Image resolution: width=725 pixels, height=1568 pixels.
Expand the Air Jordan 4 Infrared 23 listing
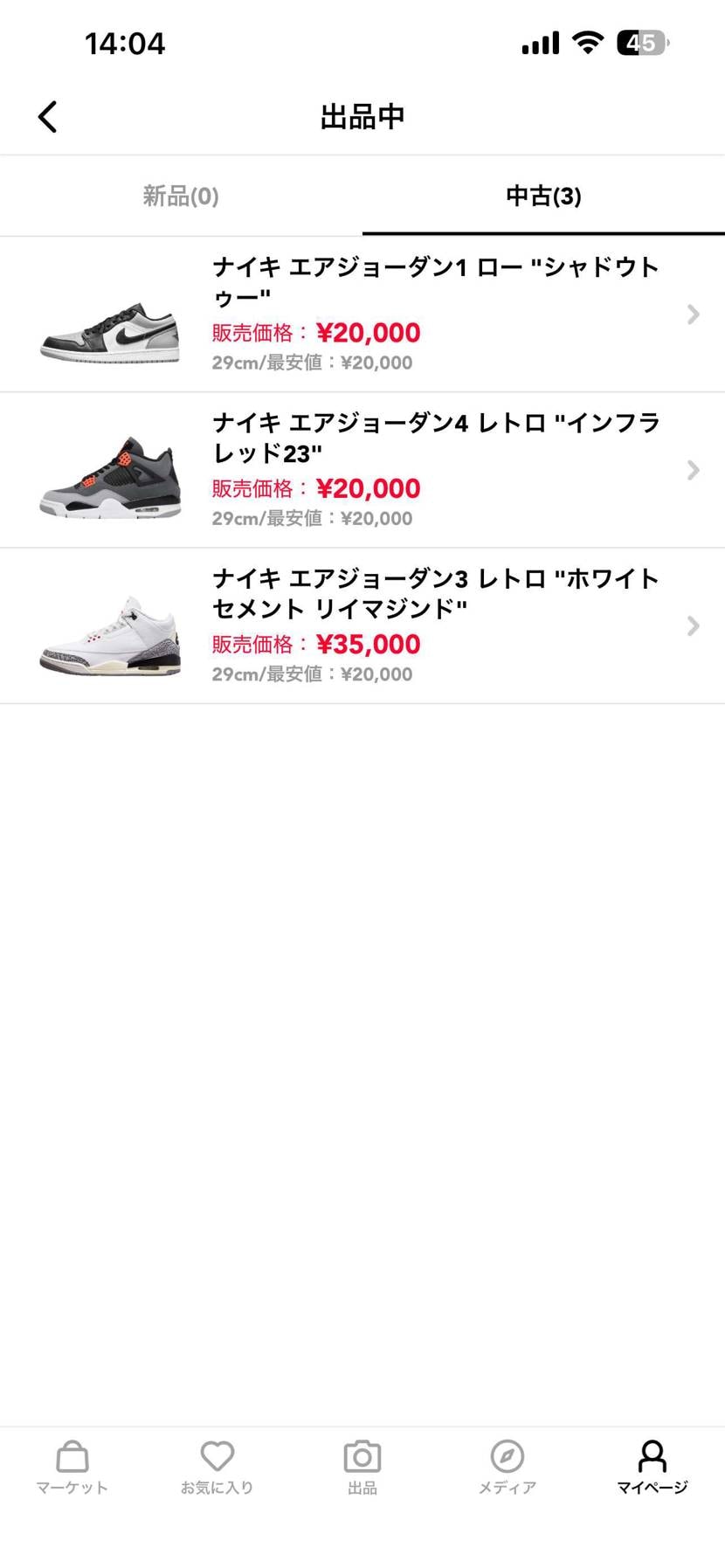coord(693,470)
